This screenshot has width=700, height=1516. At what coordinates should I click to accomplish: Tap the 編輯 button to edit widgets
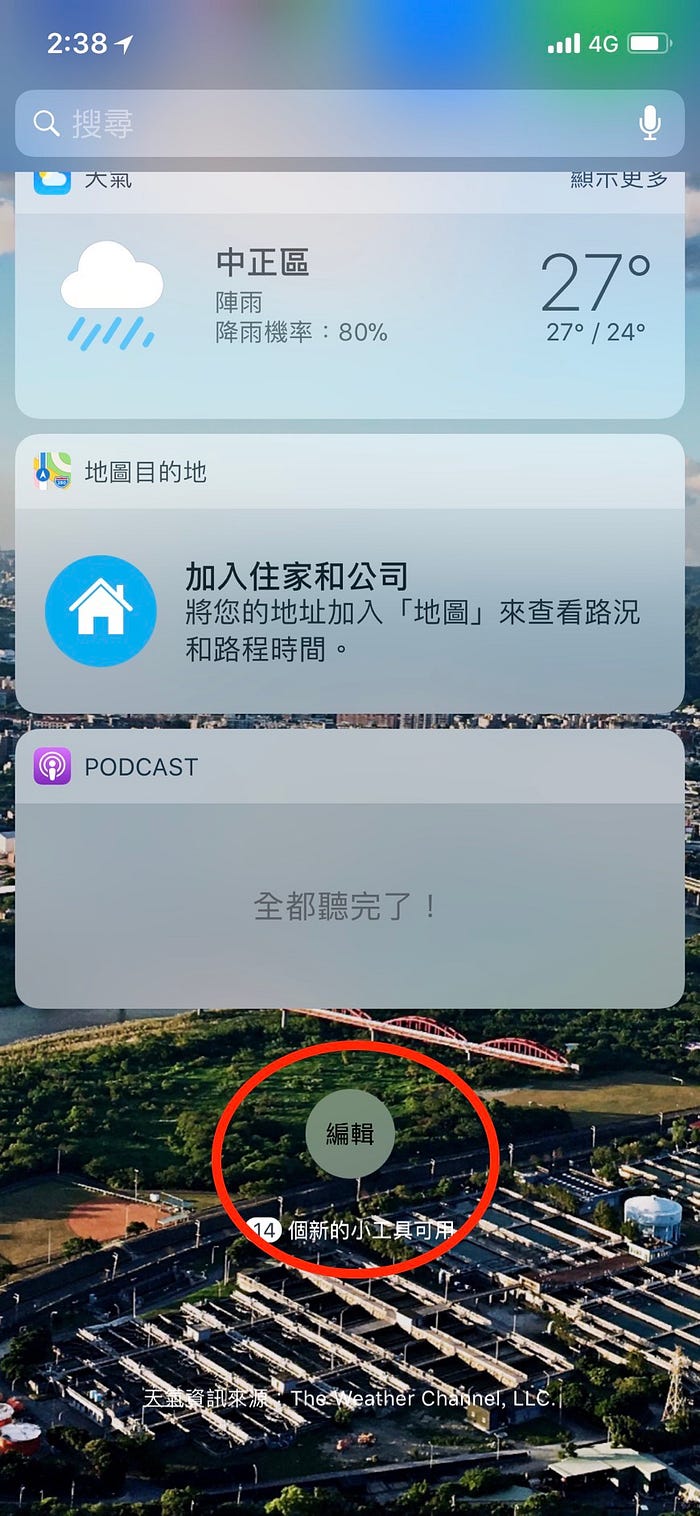(x=350, y=1134)
